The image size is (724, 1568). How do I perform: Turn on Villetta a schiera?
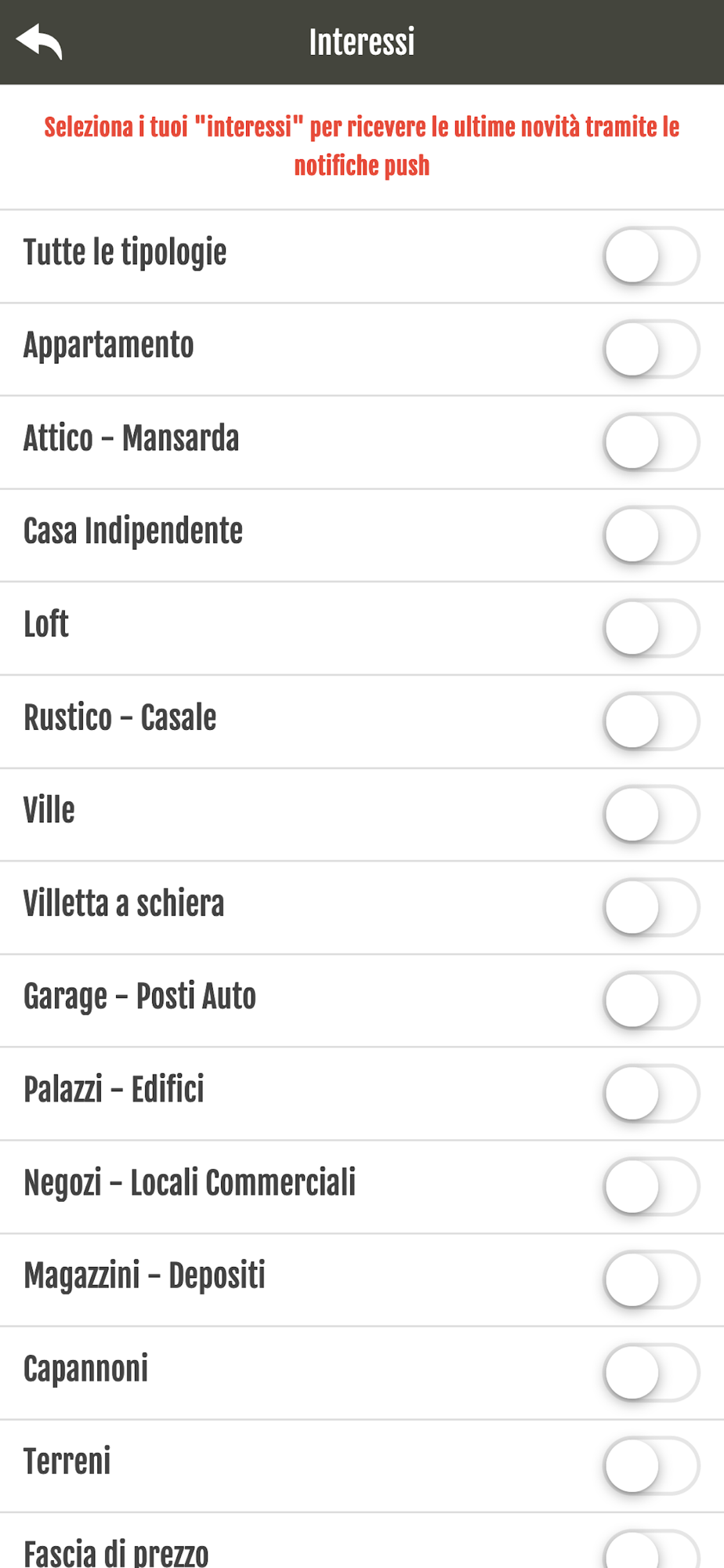[651, 907]
